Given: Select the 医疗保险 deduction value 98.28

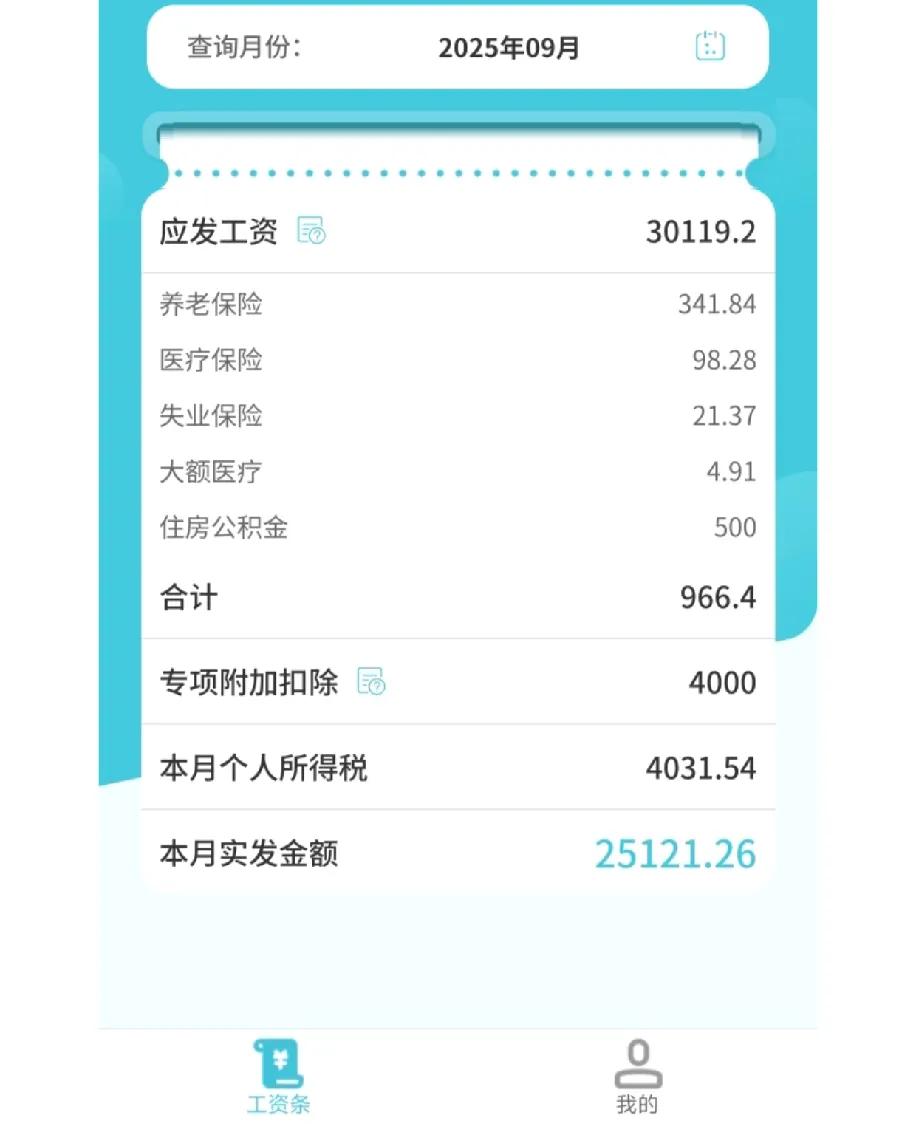Looking at the screenshot, I should [x=723, y=361].
